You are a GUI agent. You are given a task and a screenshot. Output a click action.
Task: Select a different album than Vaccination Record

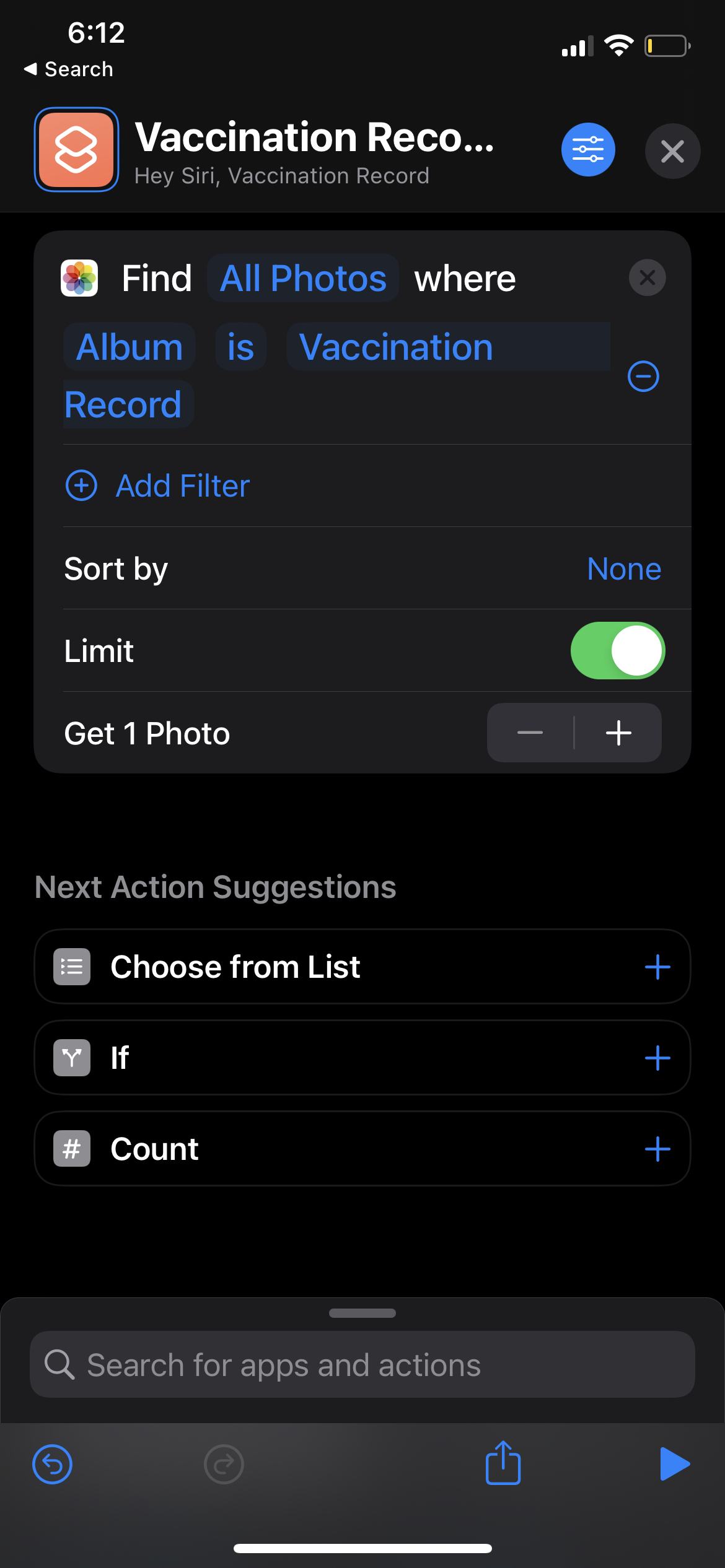pos(397,347)
